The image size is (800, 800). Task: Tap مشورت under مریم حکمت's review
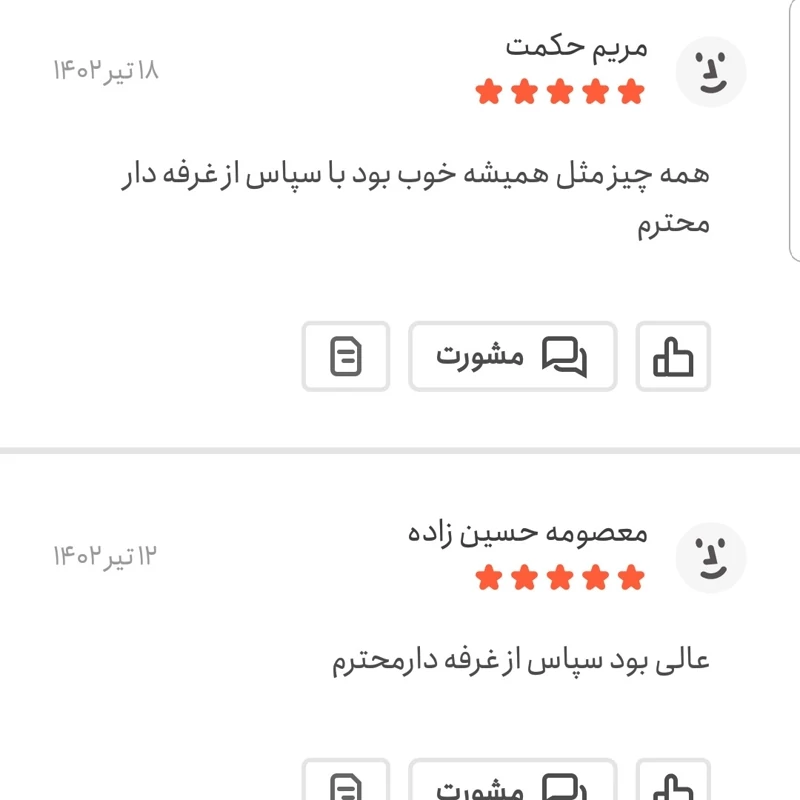pyautogui.click(x=512, y=356)
